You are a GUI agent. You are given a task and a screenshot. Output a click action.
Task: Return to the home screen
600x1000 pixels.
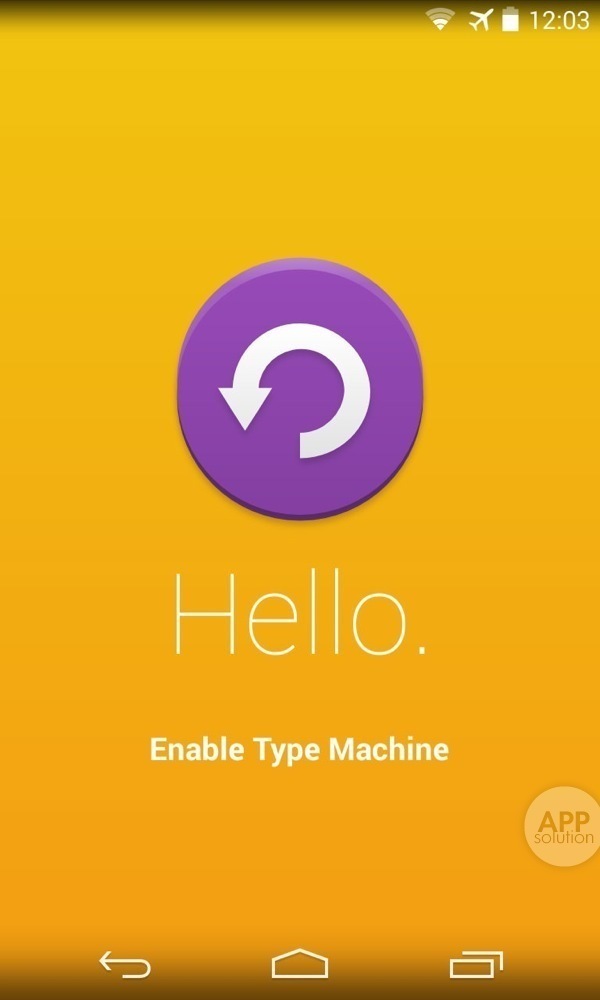coord(300,964)
